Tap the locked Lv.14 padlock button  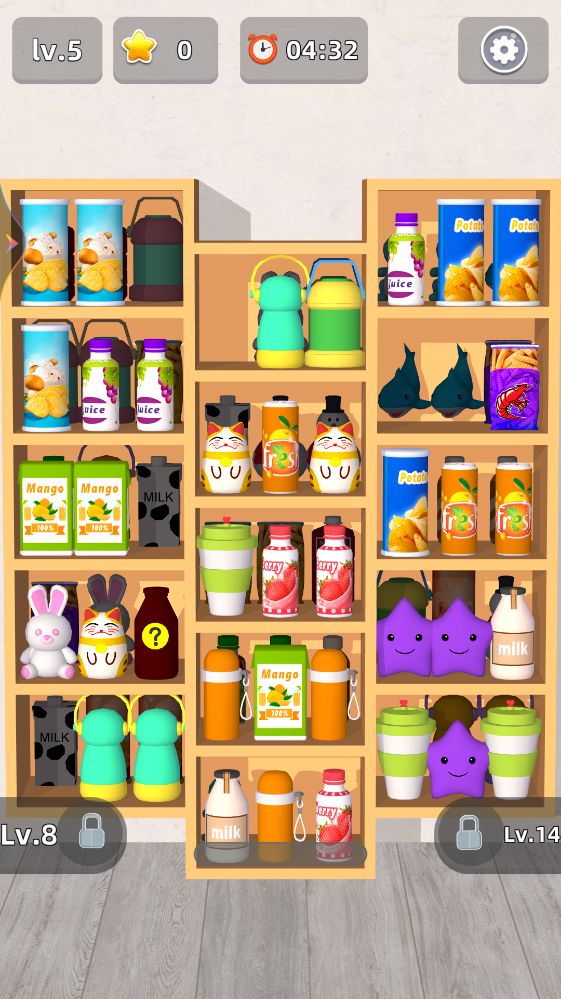point(469,832)
